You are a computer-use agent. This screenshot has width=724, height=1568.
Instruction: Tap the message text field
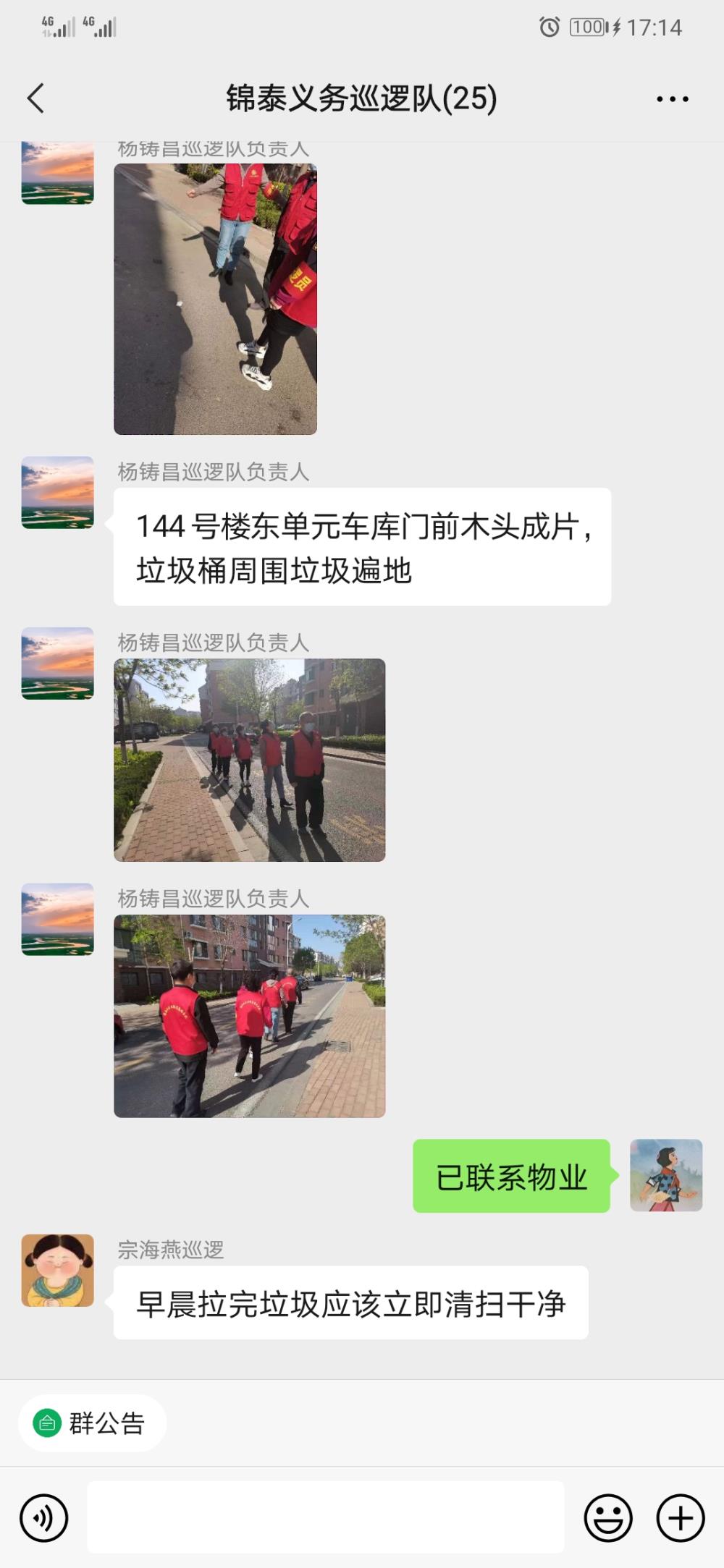pos(326,1517)
